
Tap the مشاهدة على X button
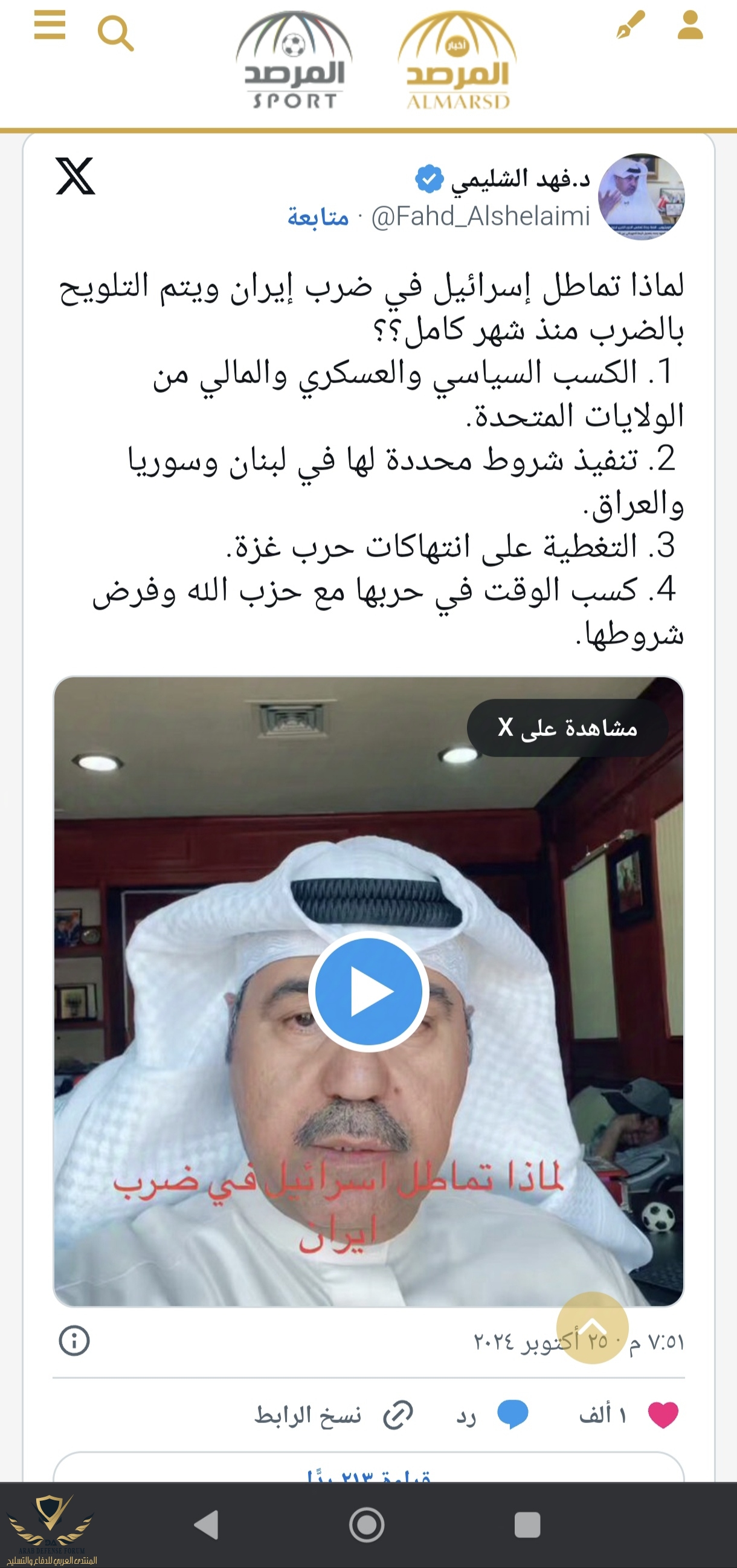(567, 728)
